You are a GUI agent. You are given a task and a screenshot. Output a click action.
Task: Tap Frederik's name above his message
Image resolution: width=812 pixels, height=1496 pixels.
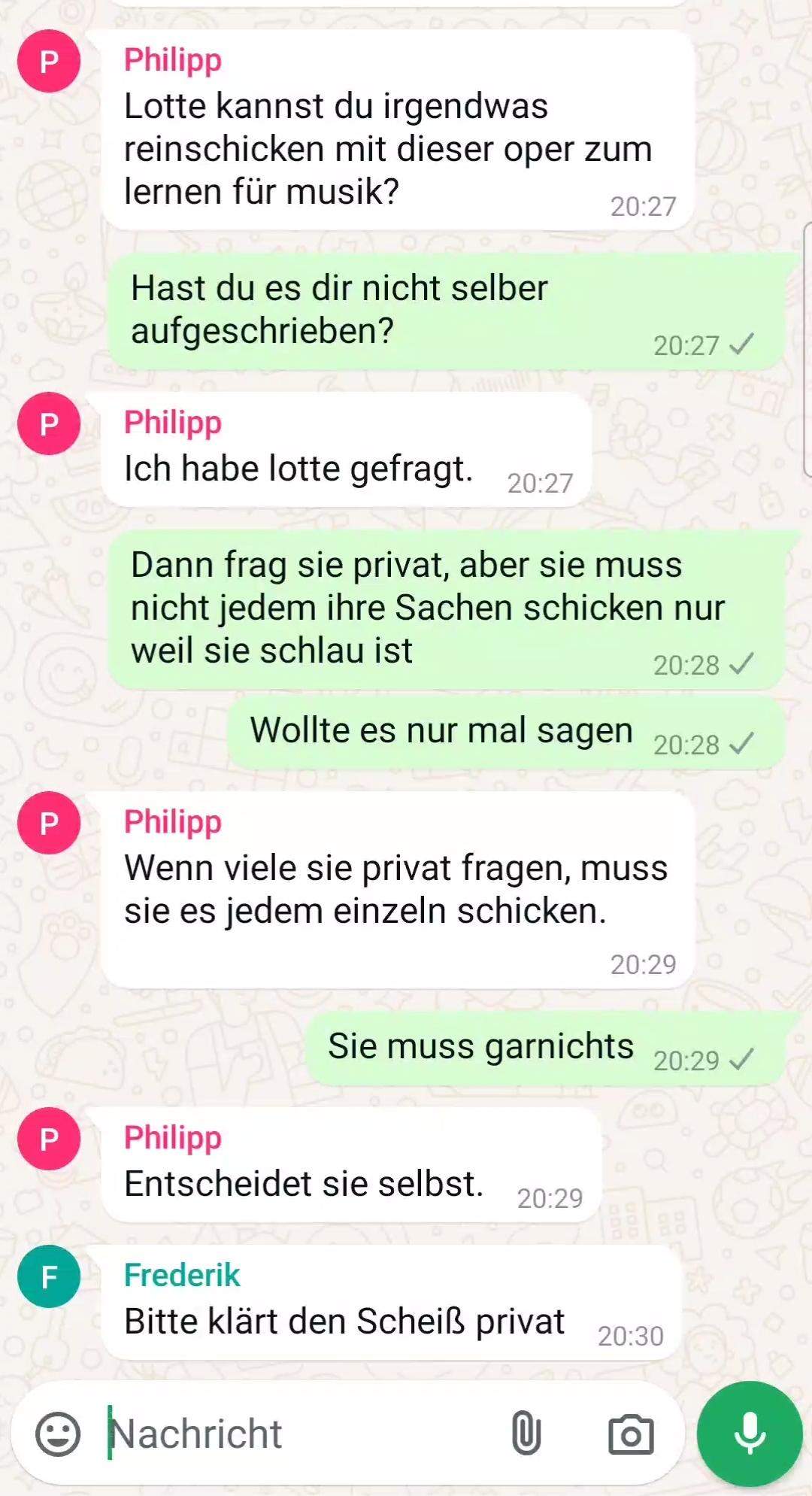182,1275
